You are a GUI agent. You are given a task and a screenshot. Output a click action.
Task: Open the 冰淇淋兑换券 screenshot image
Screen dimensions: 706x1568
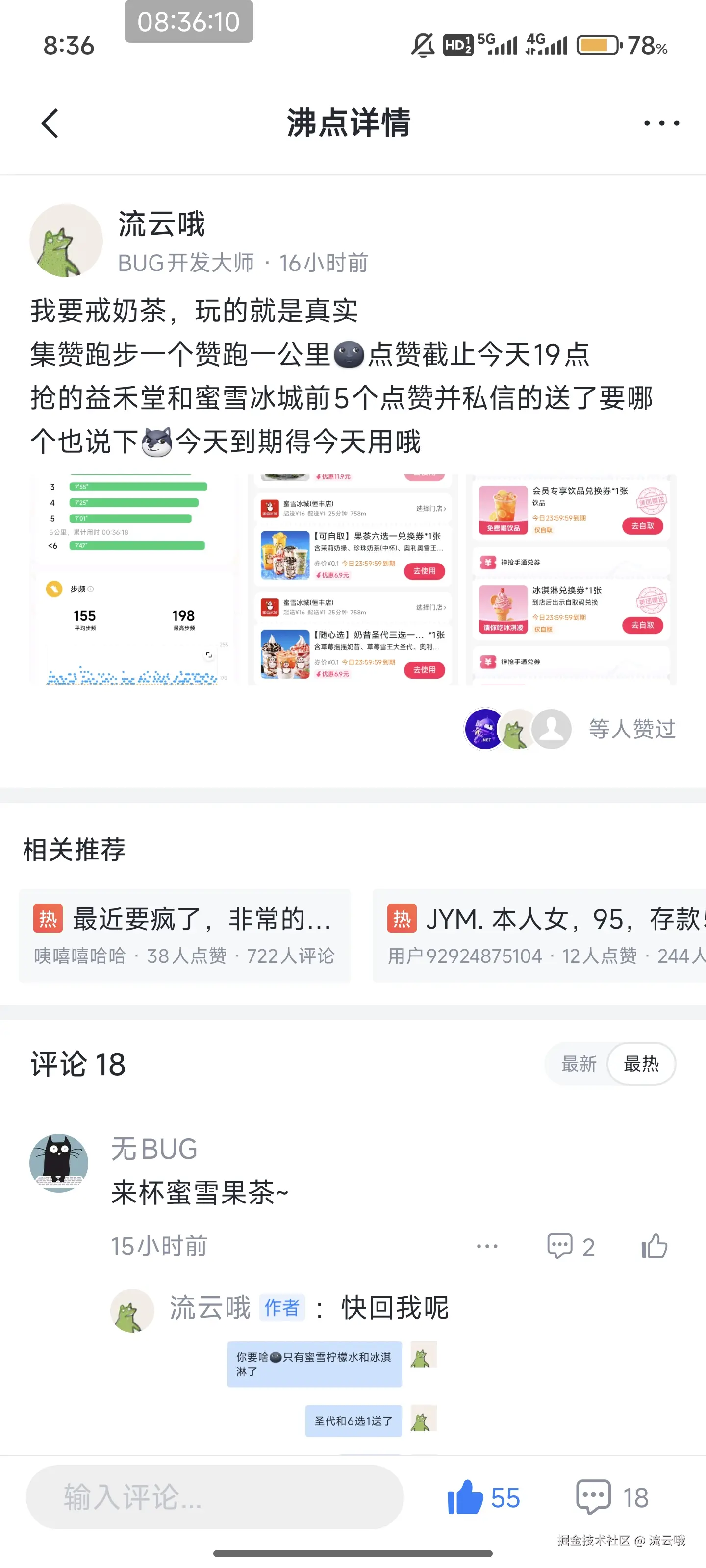pyautogui.click(x=571, y=580)
